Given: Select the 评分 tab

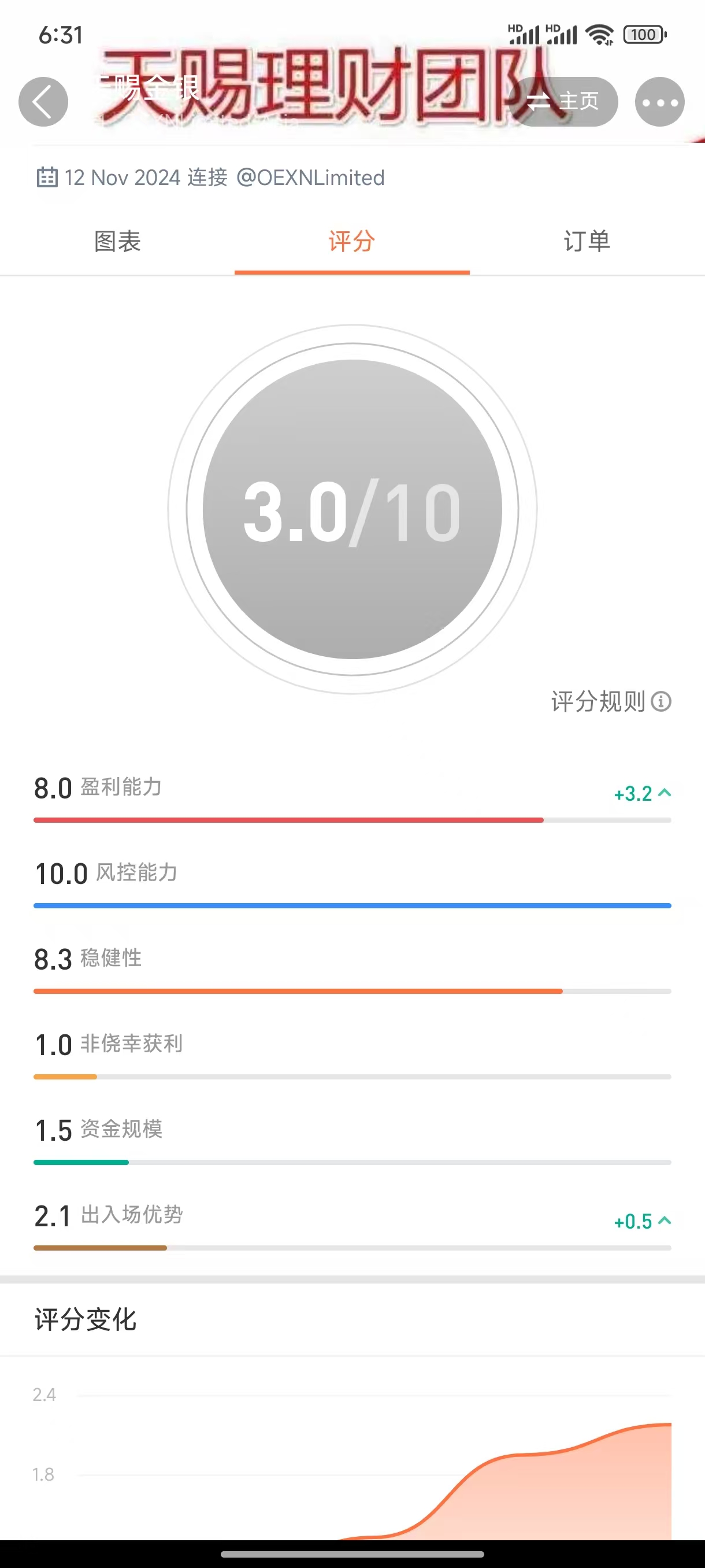Looking at the screenshot, I should click(x=351, y=242).
